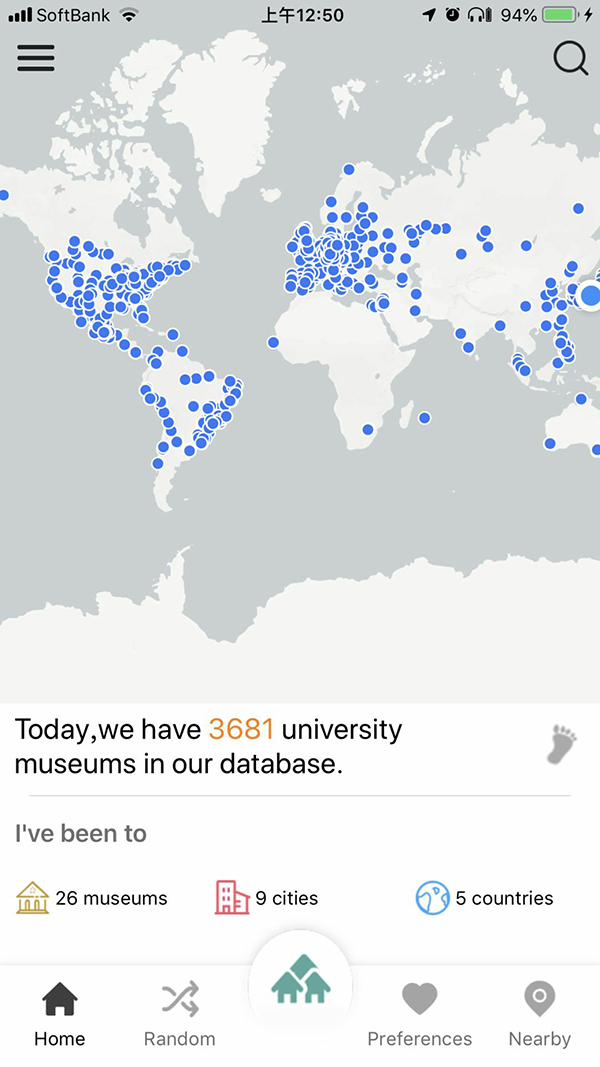
Task: View the 9 cities visited
Action: 267,898
